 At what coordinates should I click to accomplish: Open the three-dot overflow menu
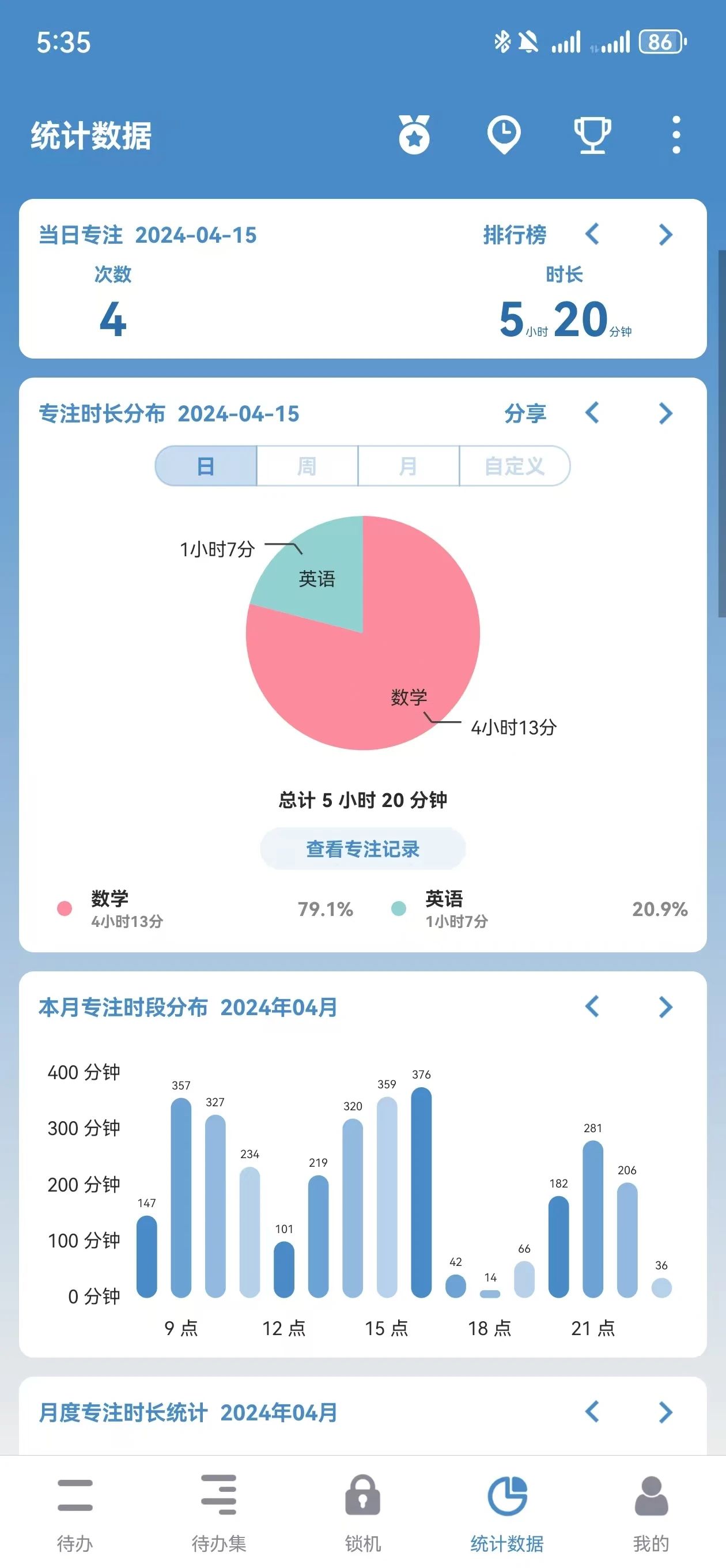coord(675,134)
